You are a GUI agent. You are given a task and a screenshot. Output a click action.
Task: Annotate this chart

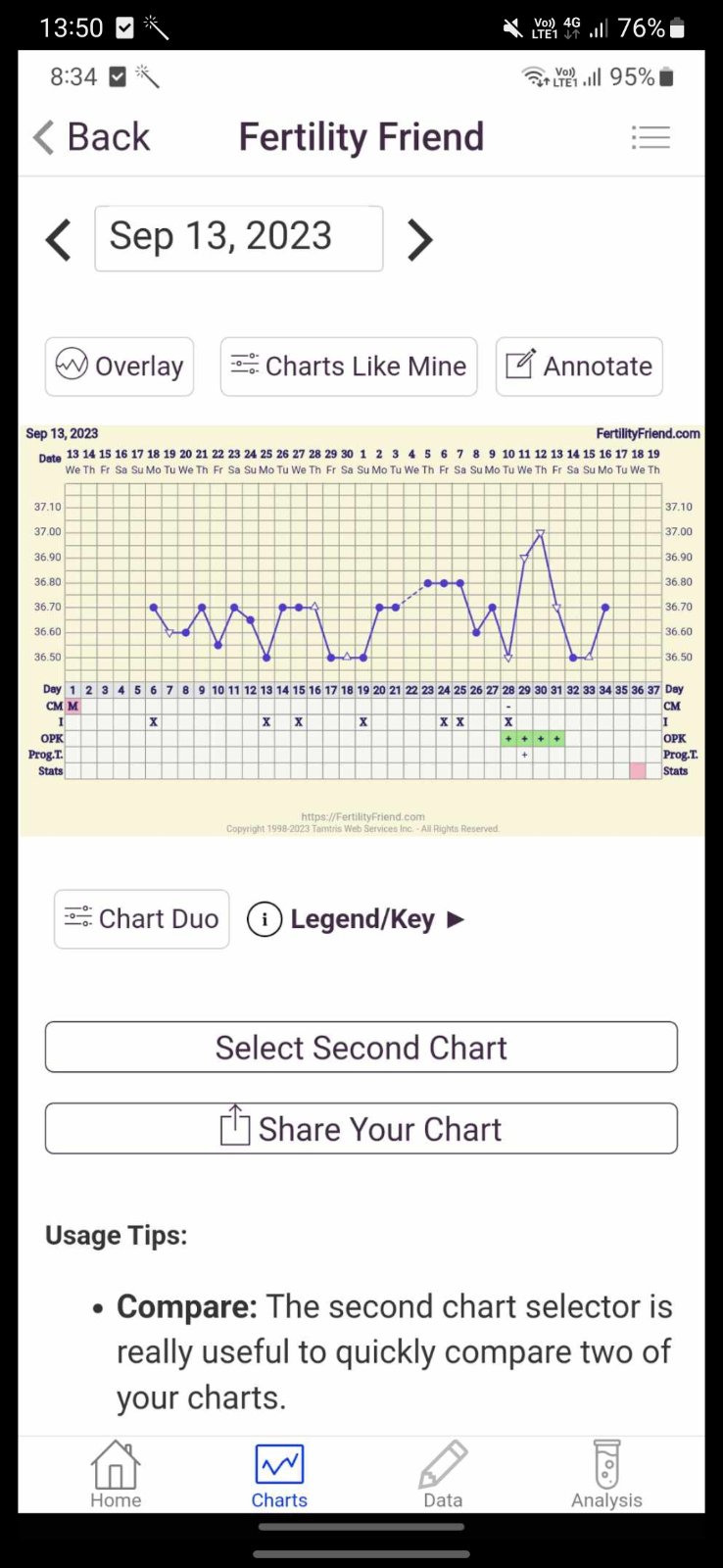[579, 367]
